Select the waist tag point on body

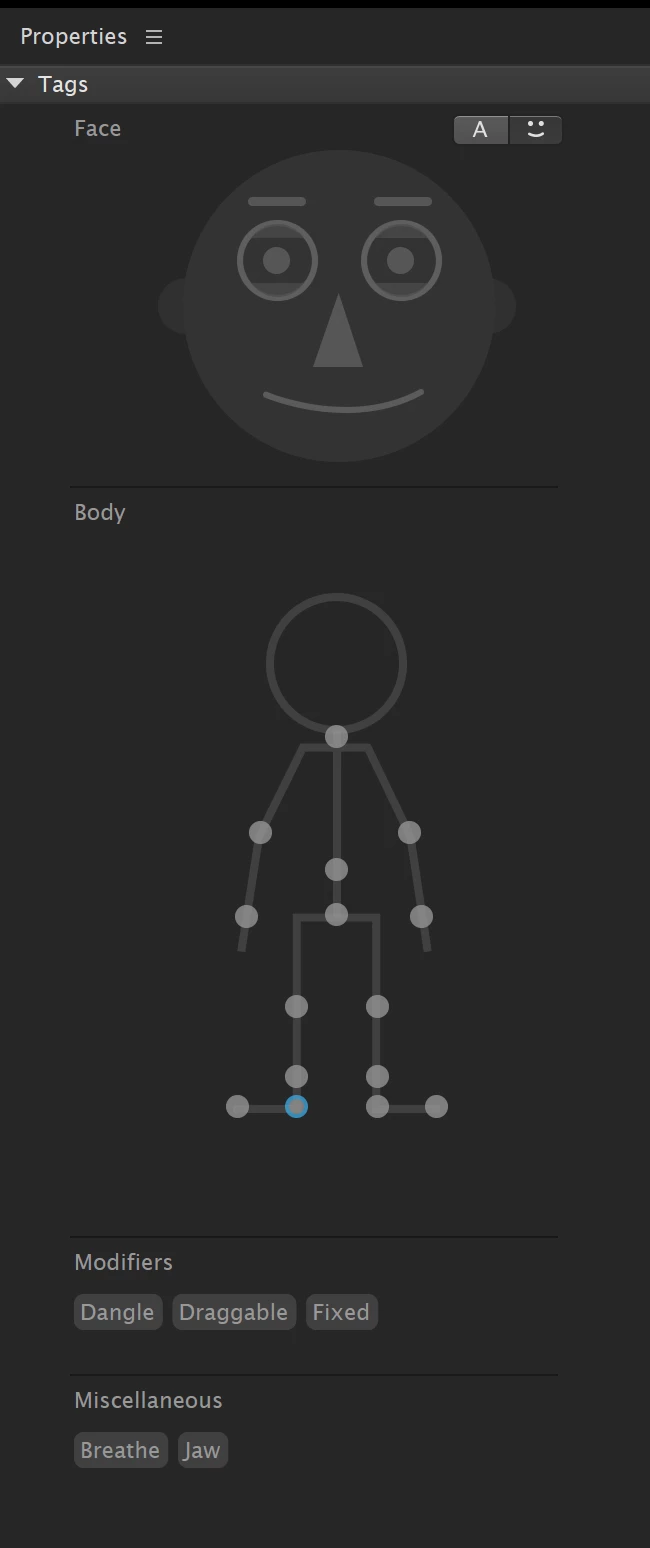coord(336,870)
